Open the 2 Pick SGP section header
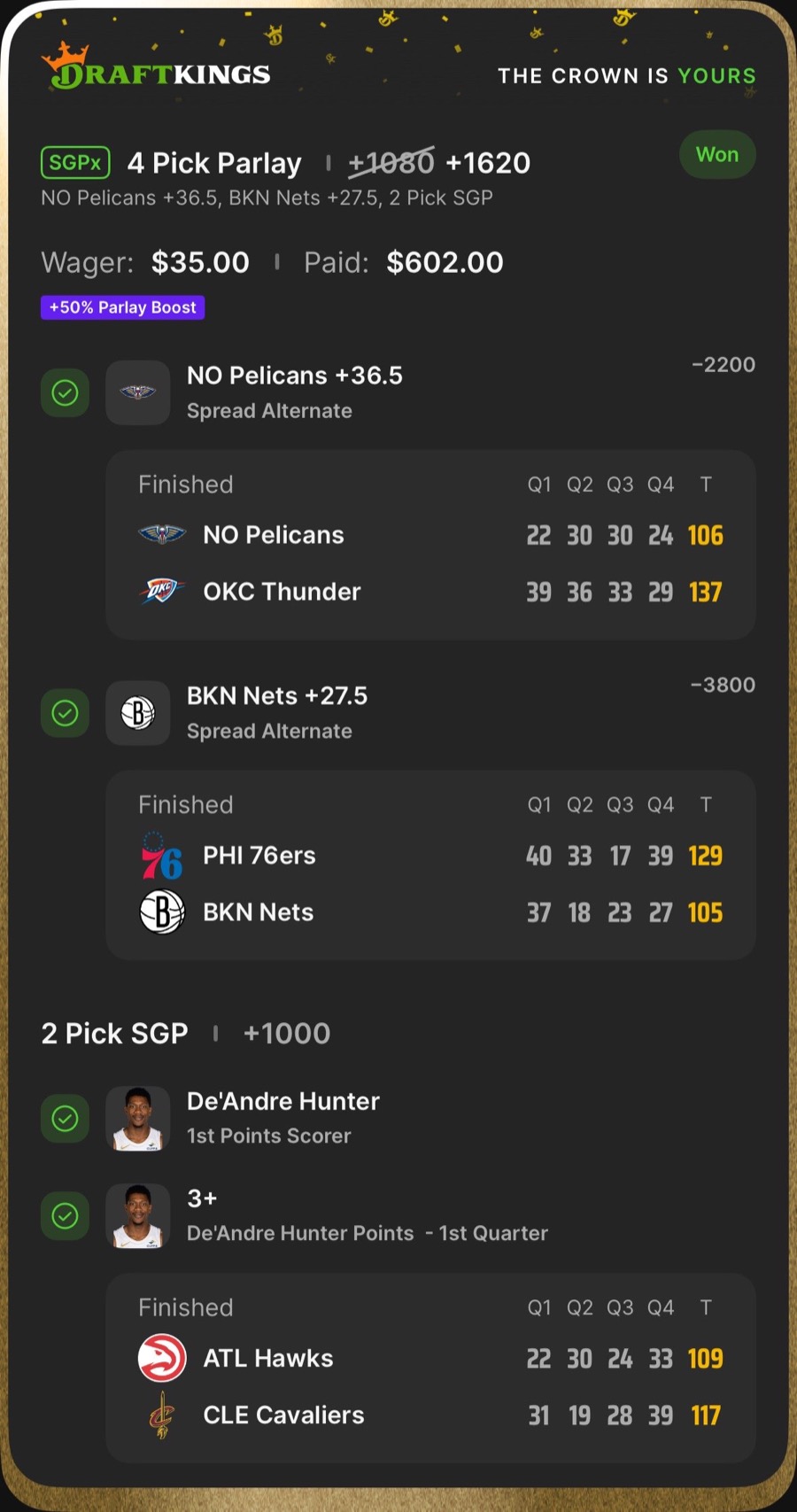Image resolution: width=797 pixels, height=1512 pixels. tap(115, 1033)
